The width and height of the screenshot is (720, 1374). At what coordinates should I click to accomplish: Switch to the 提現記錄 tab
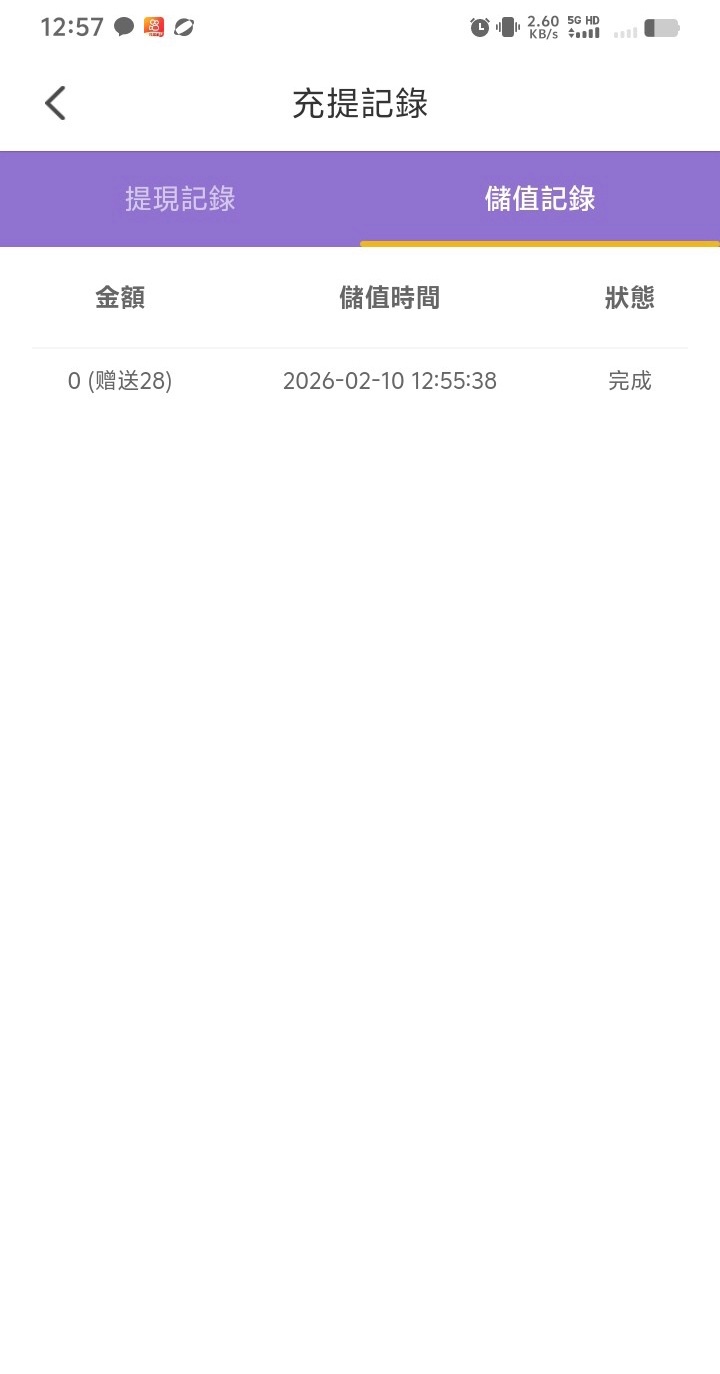click(x=180, y=199)
